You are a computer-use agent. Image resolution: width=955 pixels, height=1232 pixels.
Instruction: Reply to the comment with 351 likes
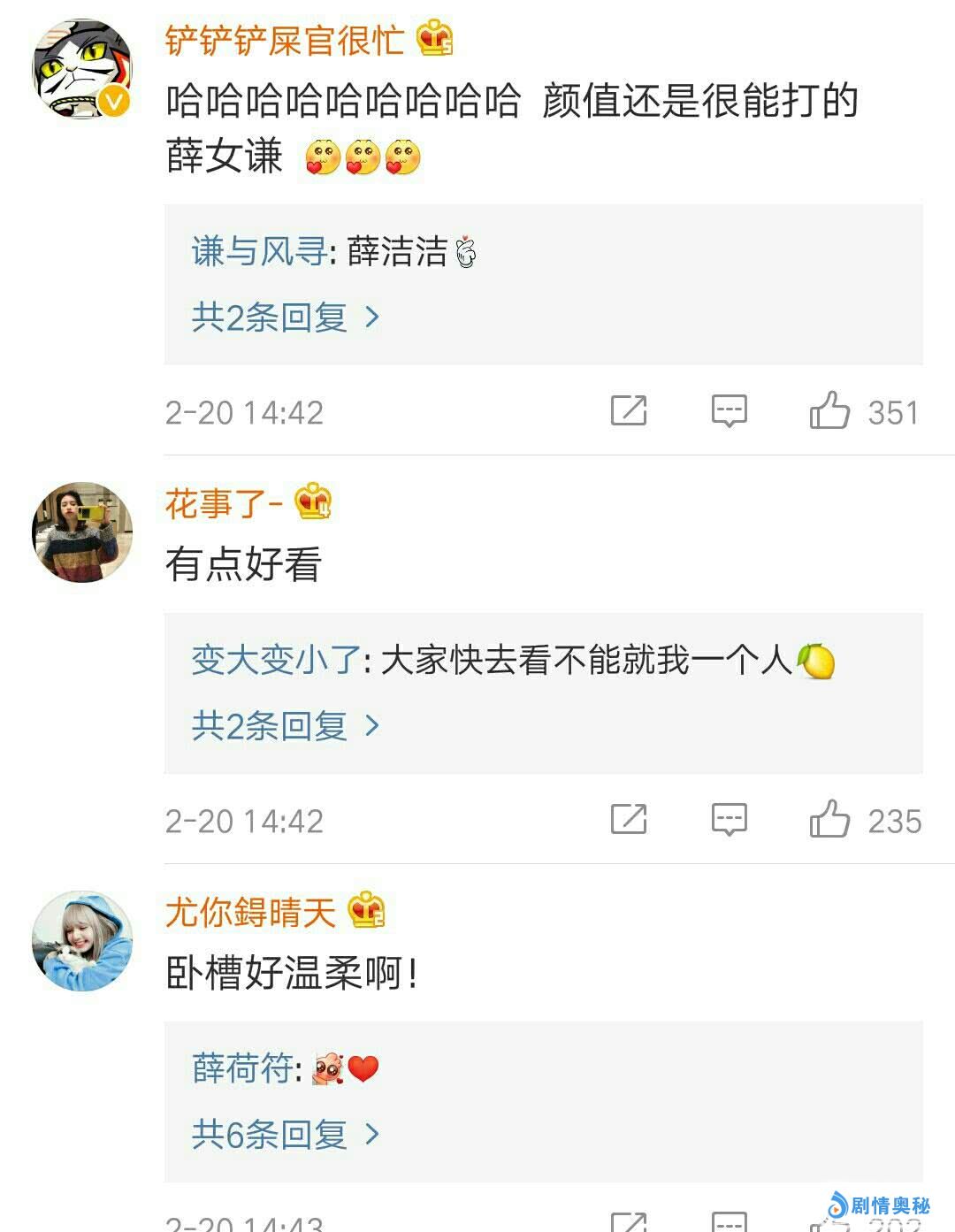coord(730,411)
